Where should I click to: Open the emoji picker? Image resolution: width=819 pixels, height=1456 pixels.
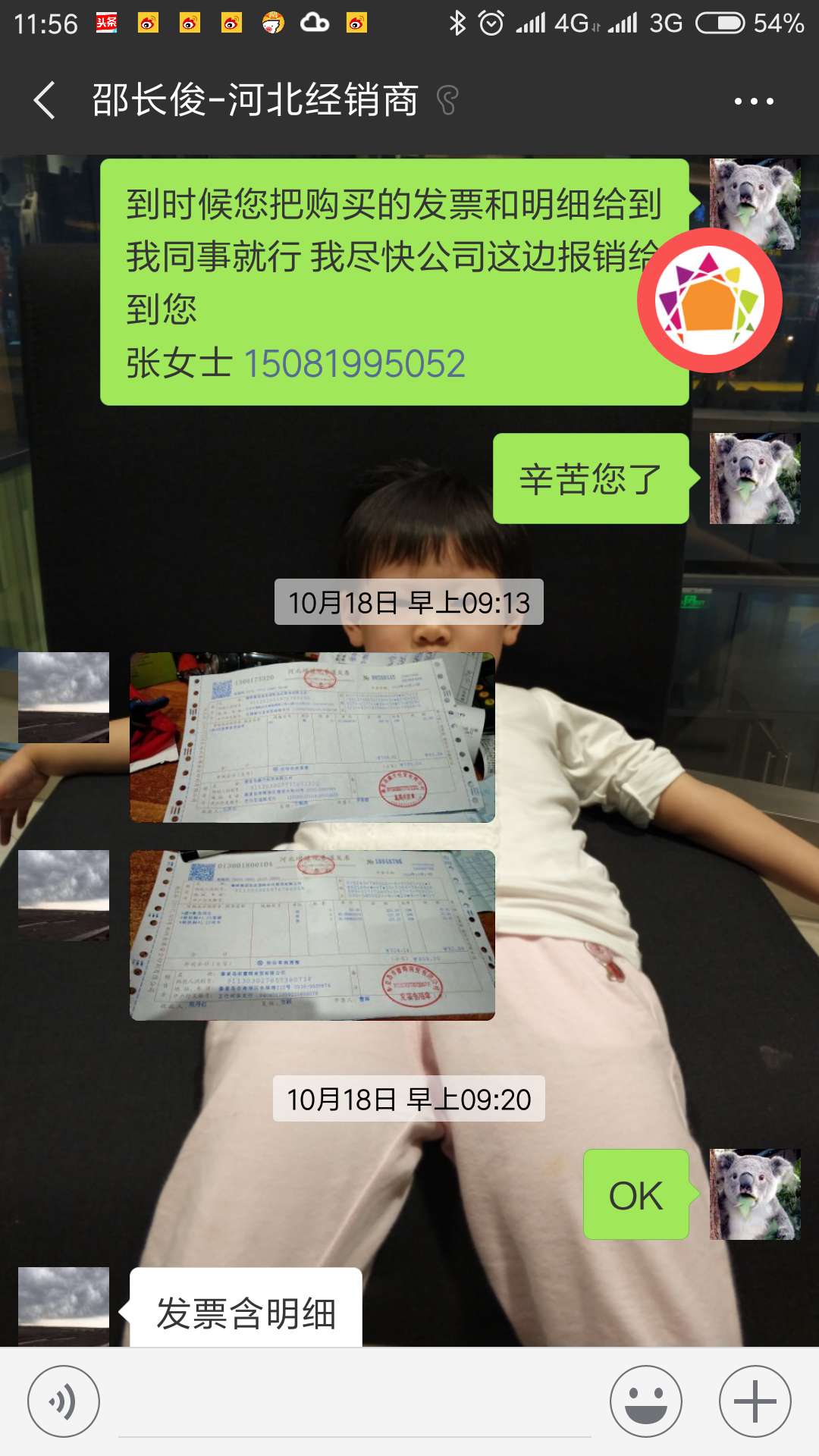(646, 1401)
